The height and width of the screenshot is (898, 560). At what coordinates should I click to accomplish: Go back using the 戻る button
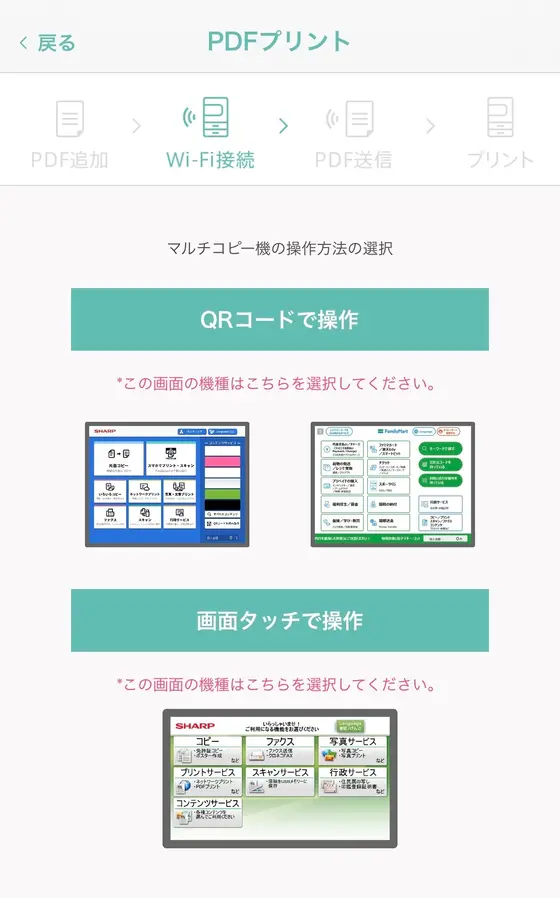point(48,43)
